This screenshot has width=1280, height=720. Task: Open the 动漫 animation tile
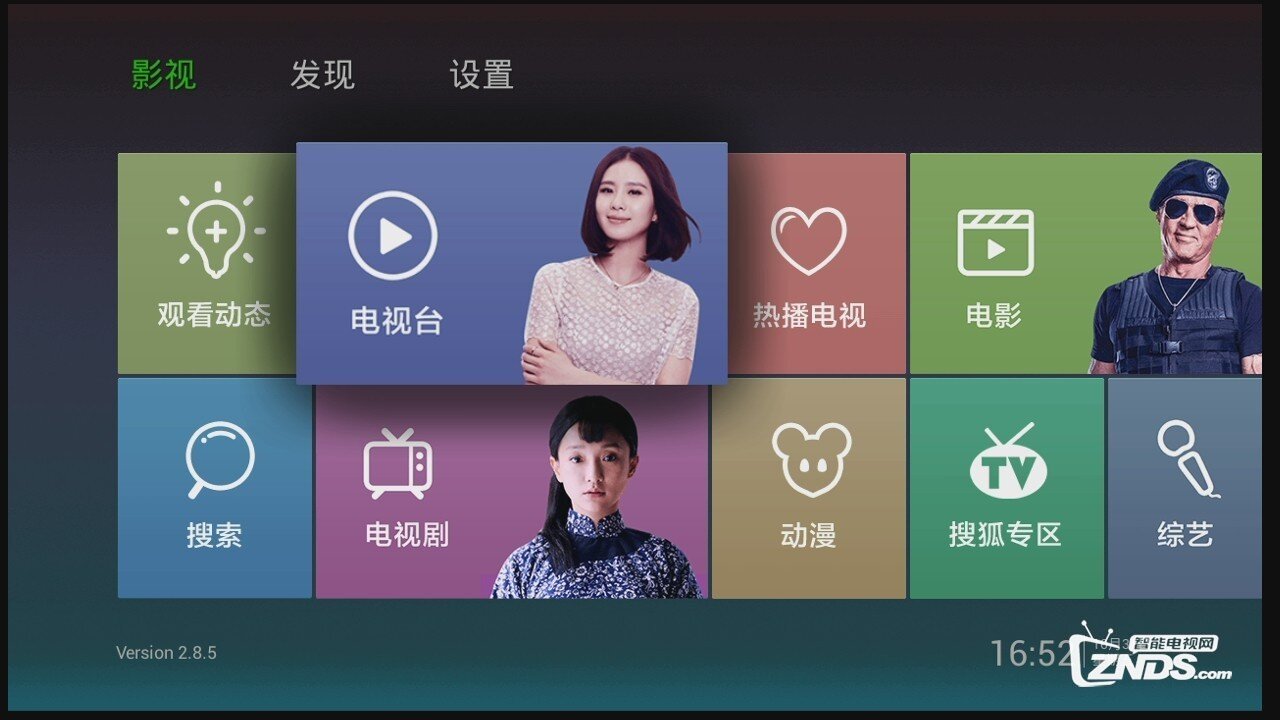point(808,488)
